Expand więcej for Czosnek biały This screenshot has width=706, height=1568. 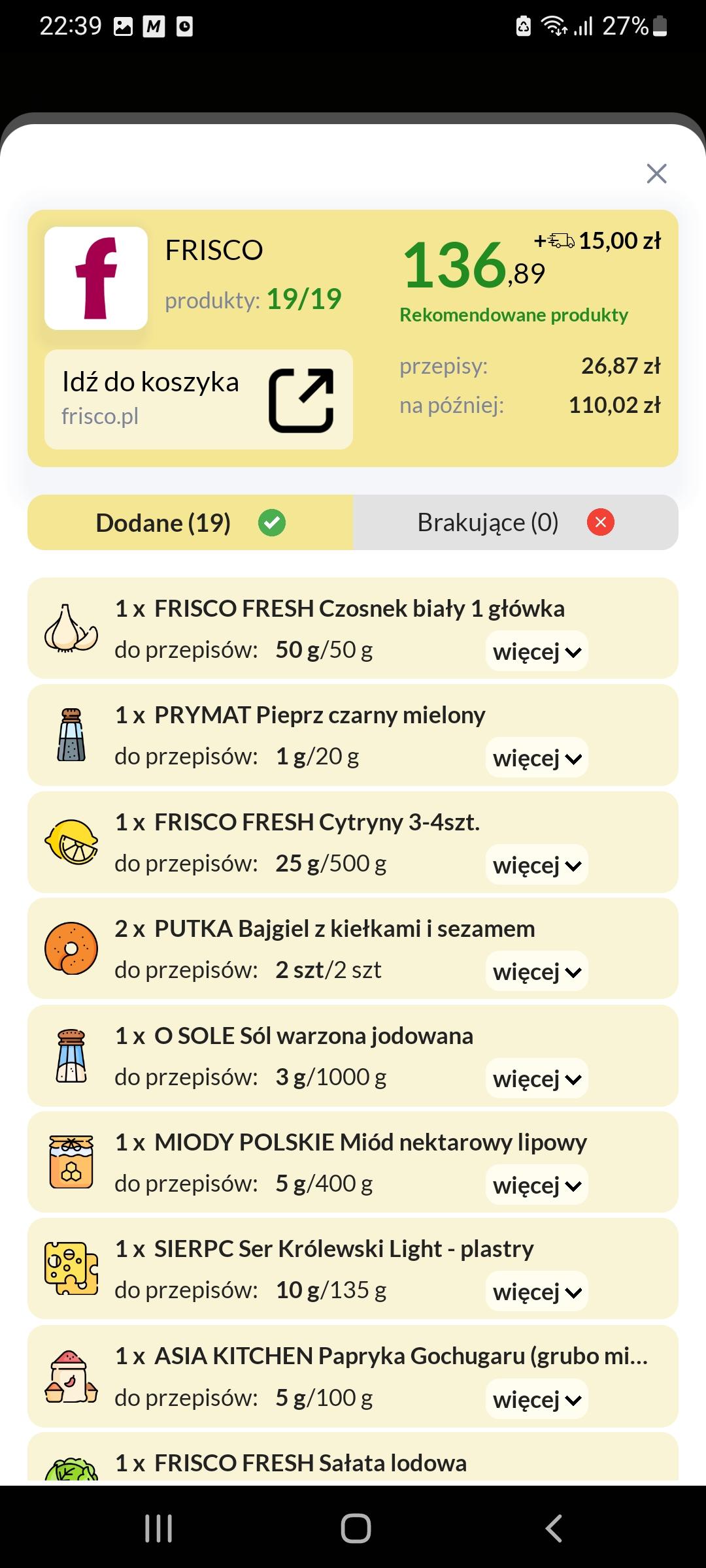(x=537, y=651)
